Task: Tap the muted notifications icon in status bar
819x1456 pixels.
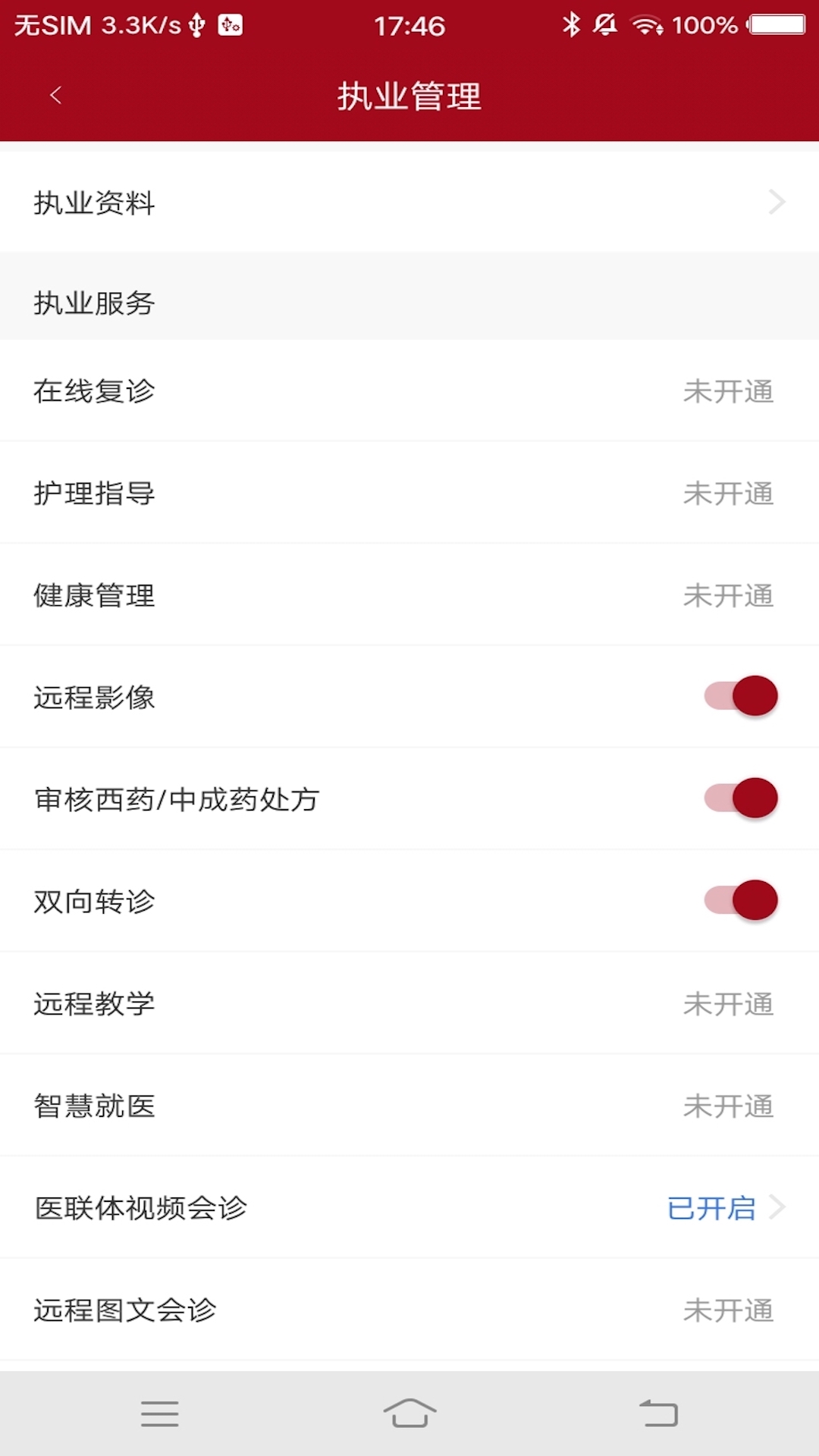Action: (604, 25)
